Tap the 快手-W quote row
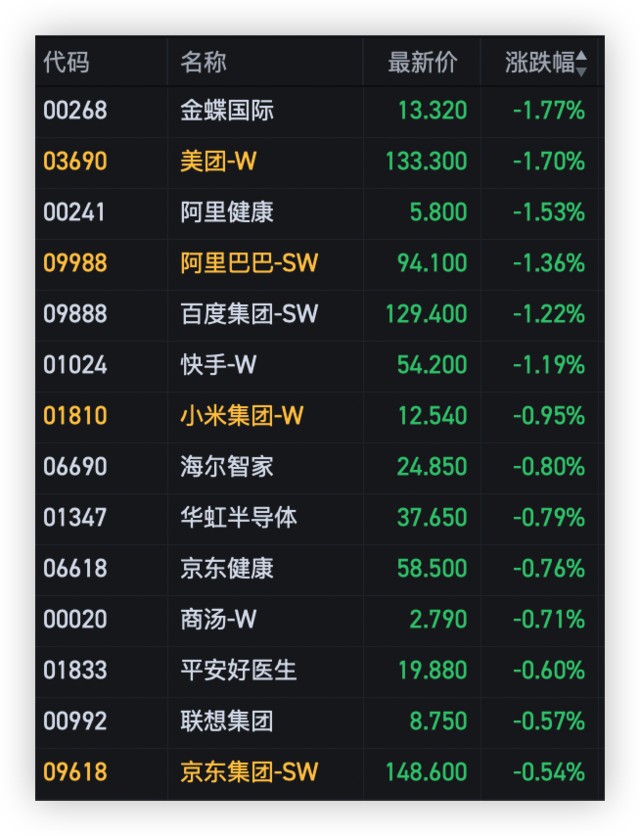640x836 pixels. (x=218, y=365)
